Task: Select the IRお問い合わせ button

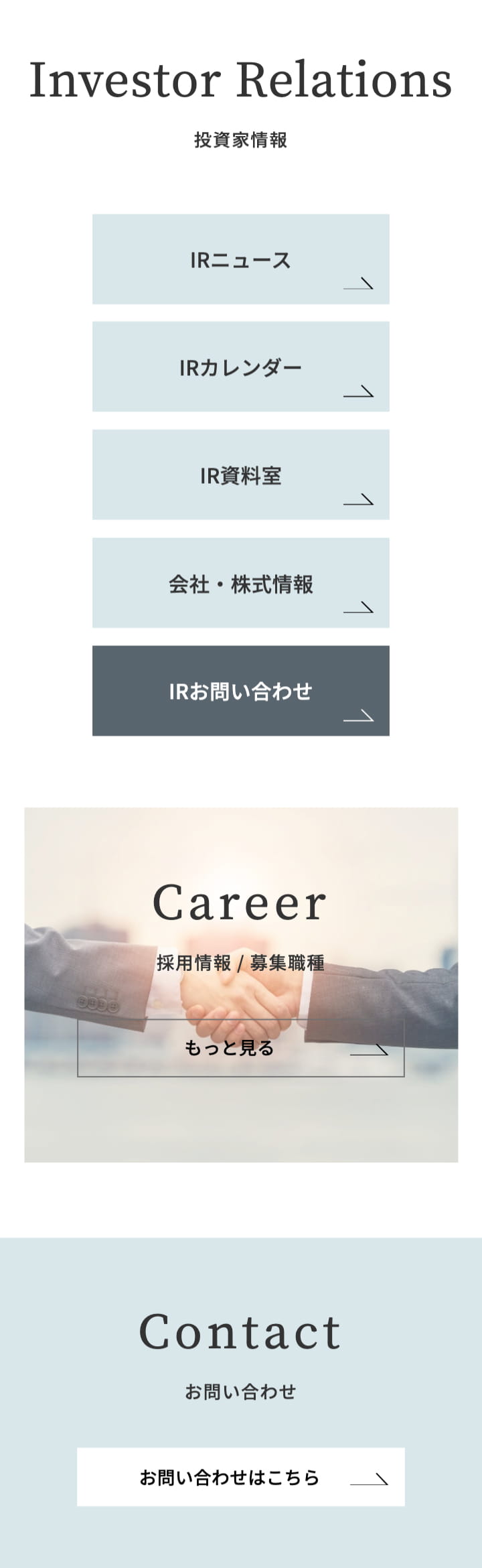Action: tap(240, 691)
